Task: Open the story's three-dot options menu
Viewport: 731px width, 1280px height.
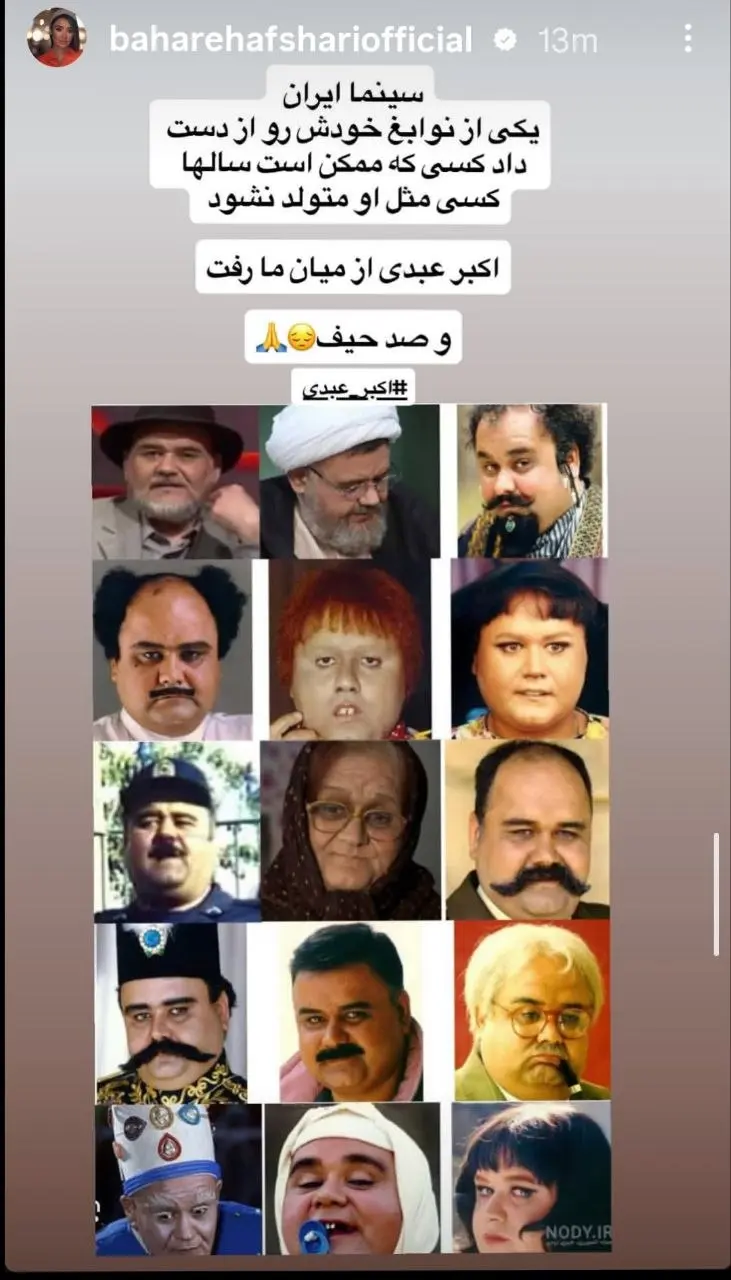Action: (x=687, y=39)
